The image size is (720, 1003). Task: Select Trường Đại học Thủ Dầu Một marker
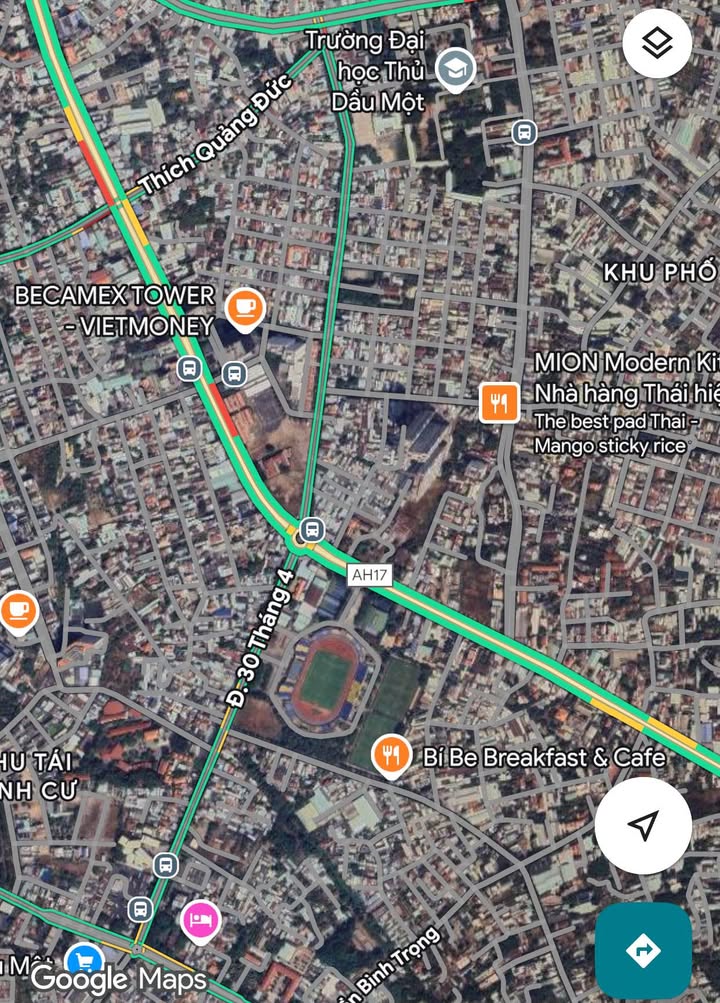(456, 69)
